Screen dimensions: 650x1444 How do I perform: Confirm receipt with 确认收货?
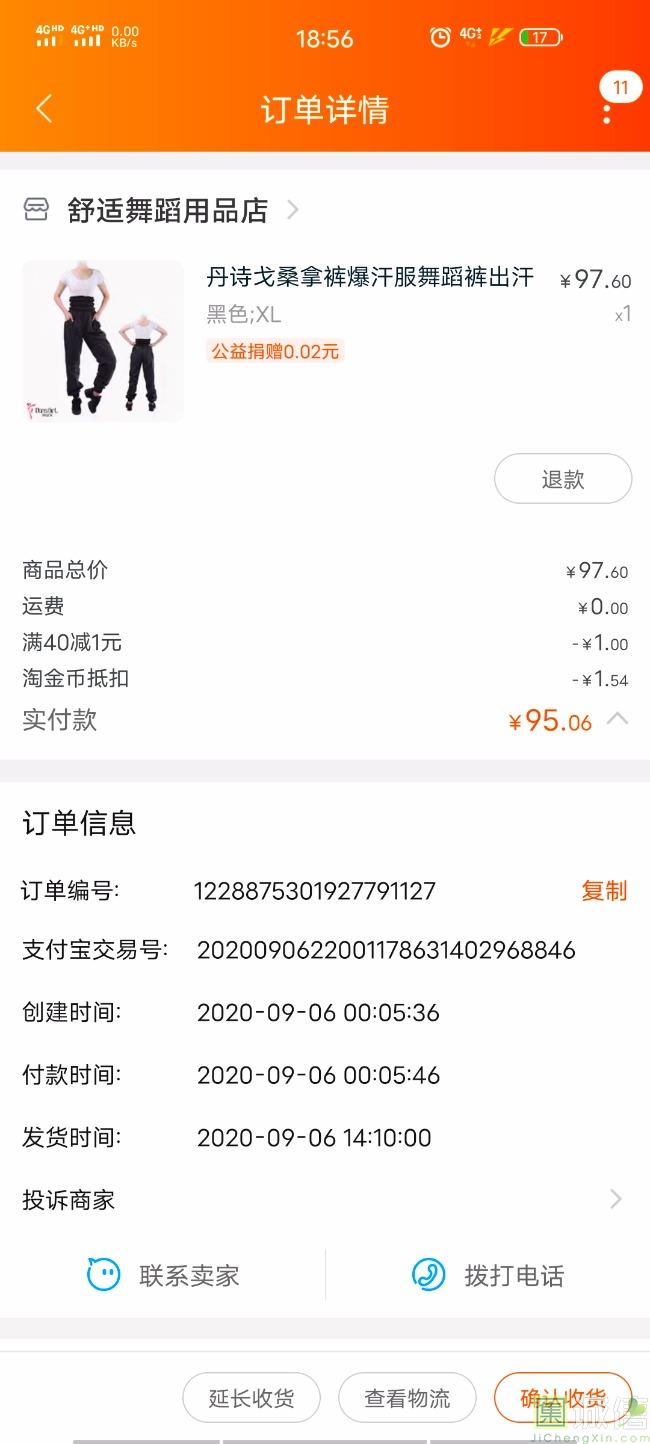562,1398
